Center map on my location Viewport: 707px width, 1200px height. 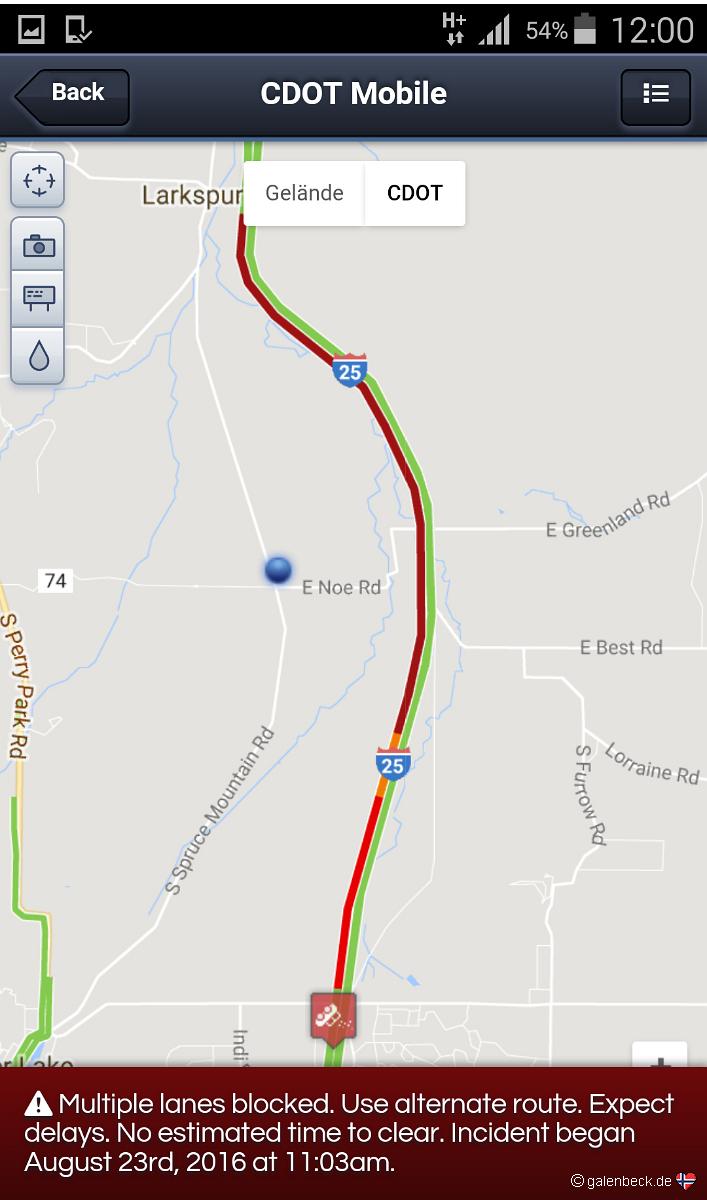(38, 181)
